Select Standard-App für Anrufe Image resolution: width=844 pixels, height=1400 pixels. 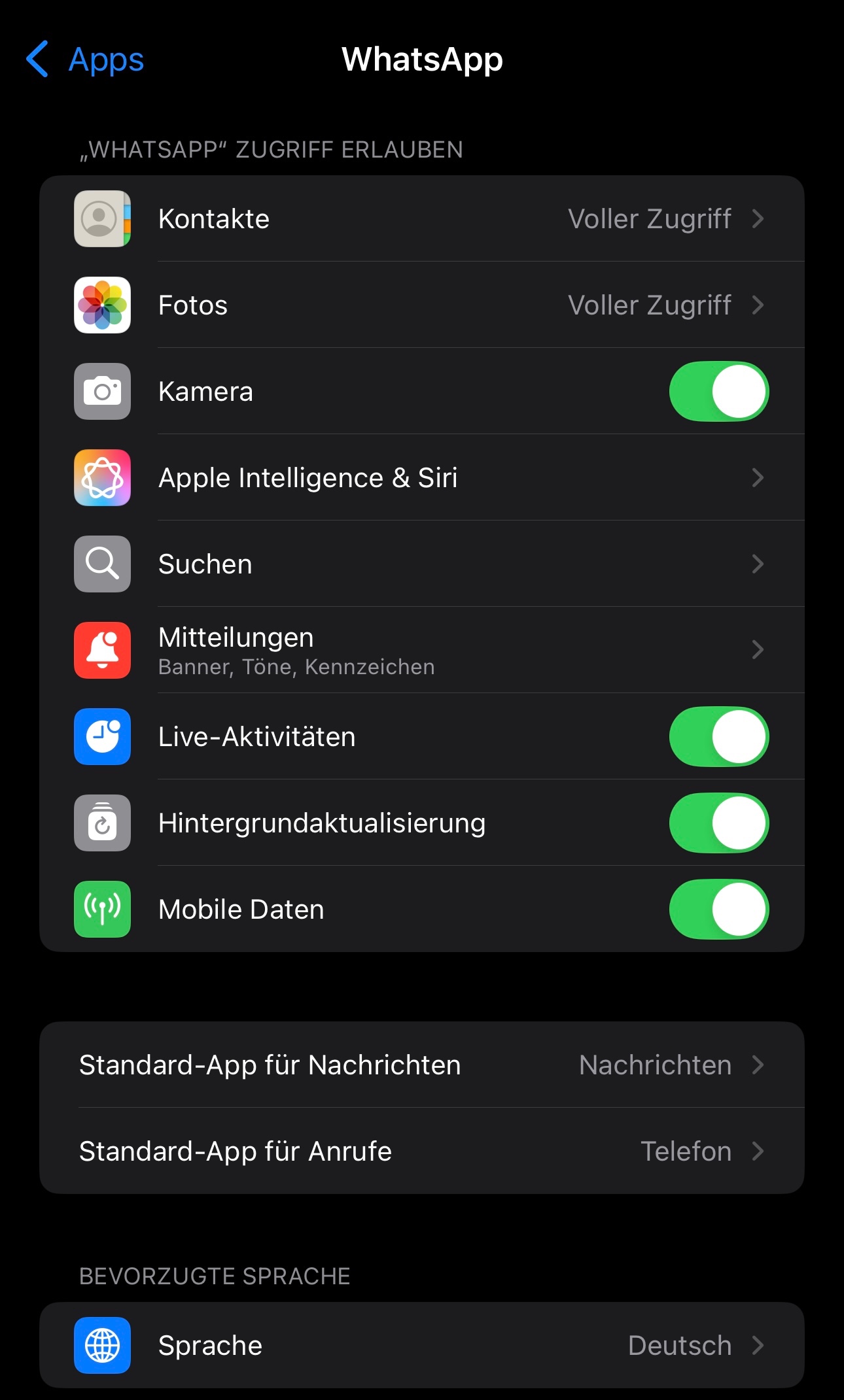coord(421,1152)
